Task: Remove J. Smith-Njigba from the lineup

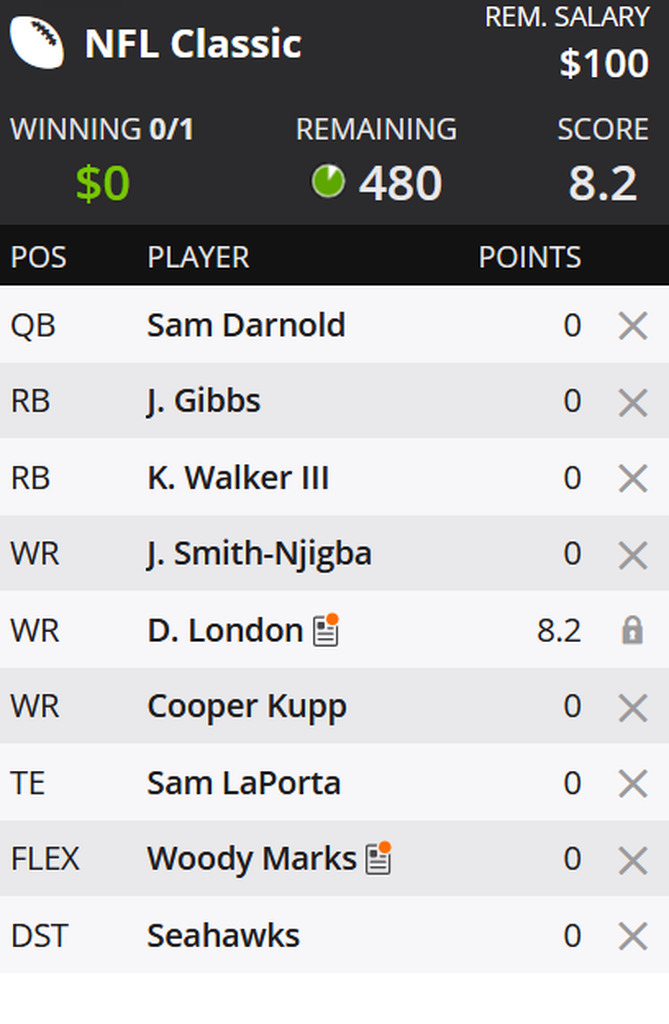Action: 632,555
